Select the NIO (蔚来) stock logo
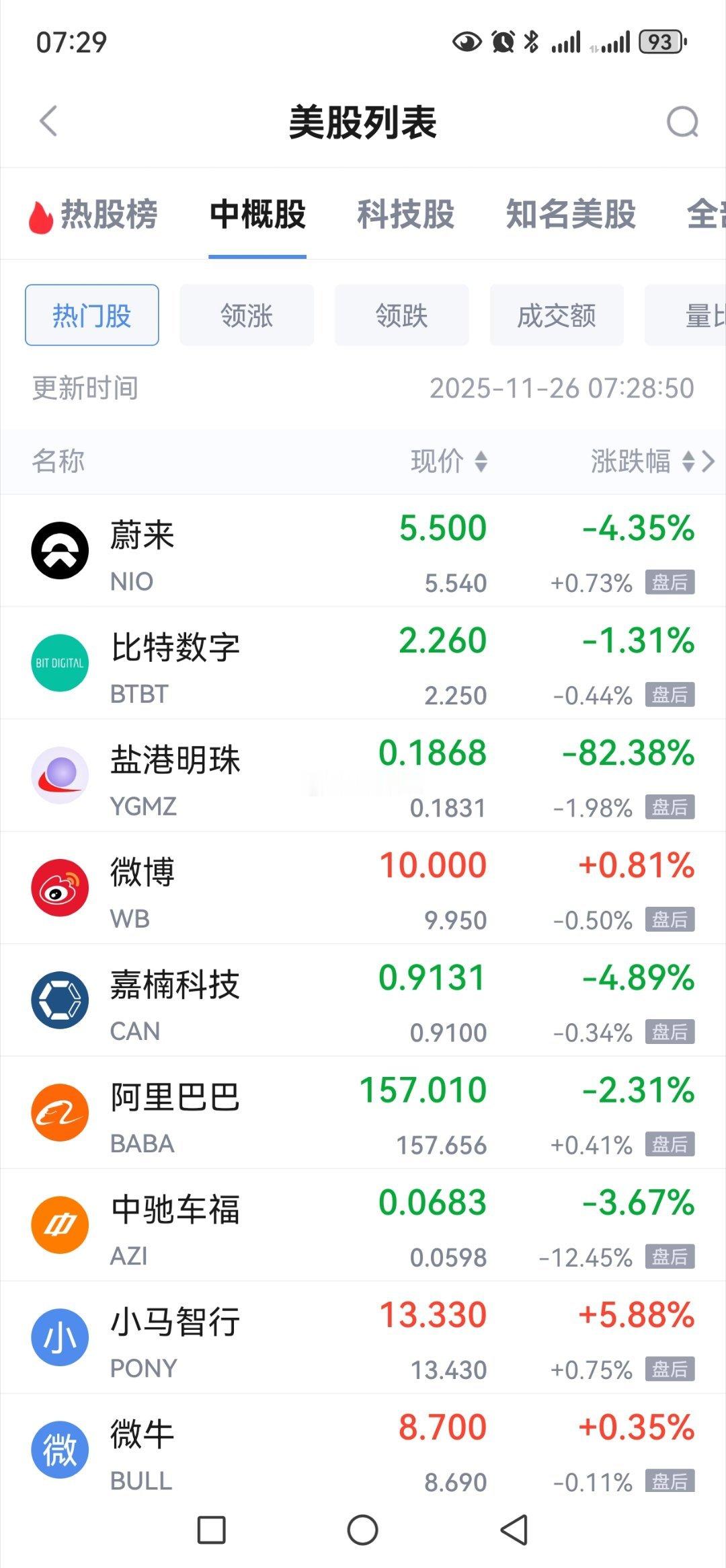 pyautogui.click(x=59, y=550)
